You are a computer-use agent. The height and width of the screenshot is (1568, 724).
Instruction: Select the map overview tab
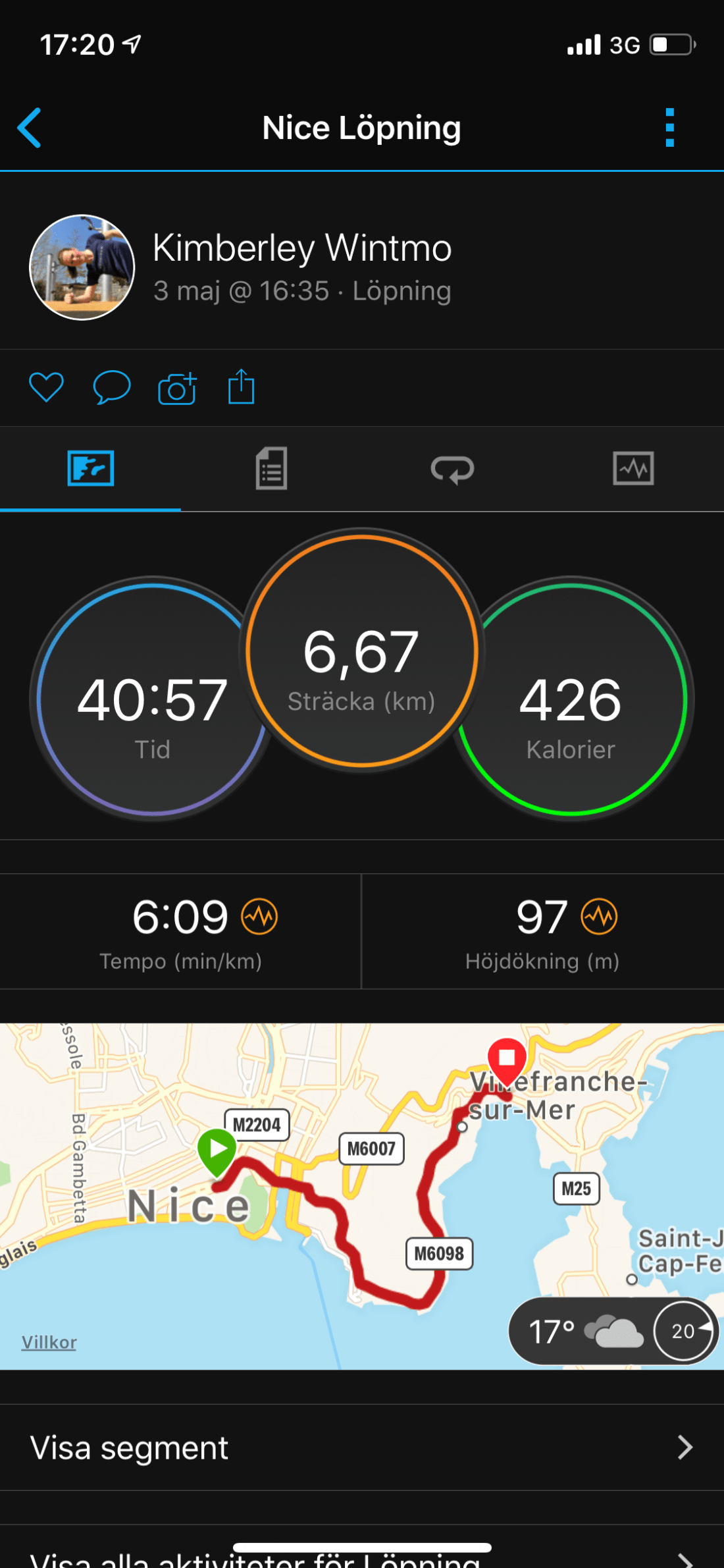tap(90, 469)
